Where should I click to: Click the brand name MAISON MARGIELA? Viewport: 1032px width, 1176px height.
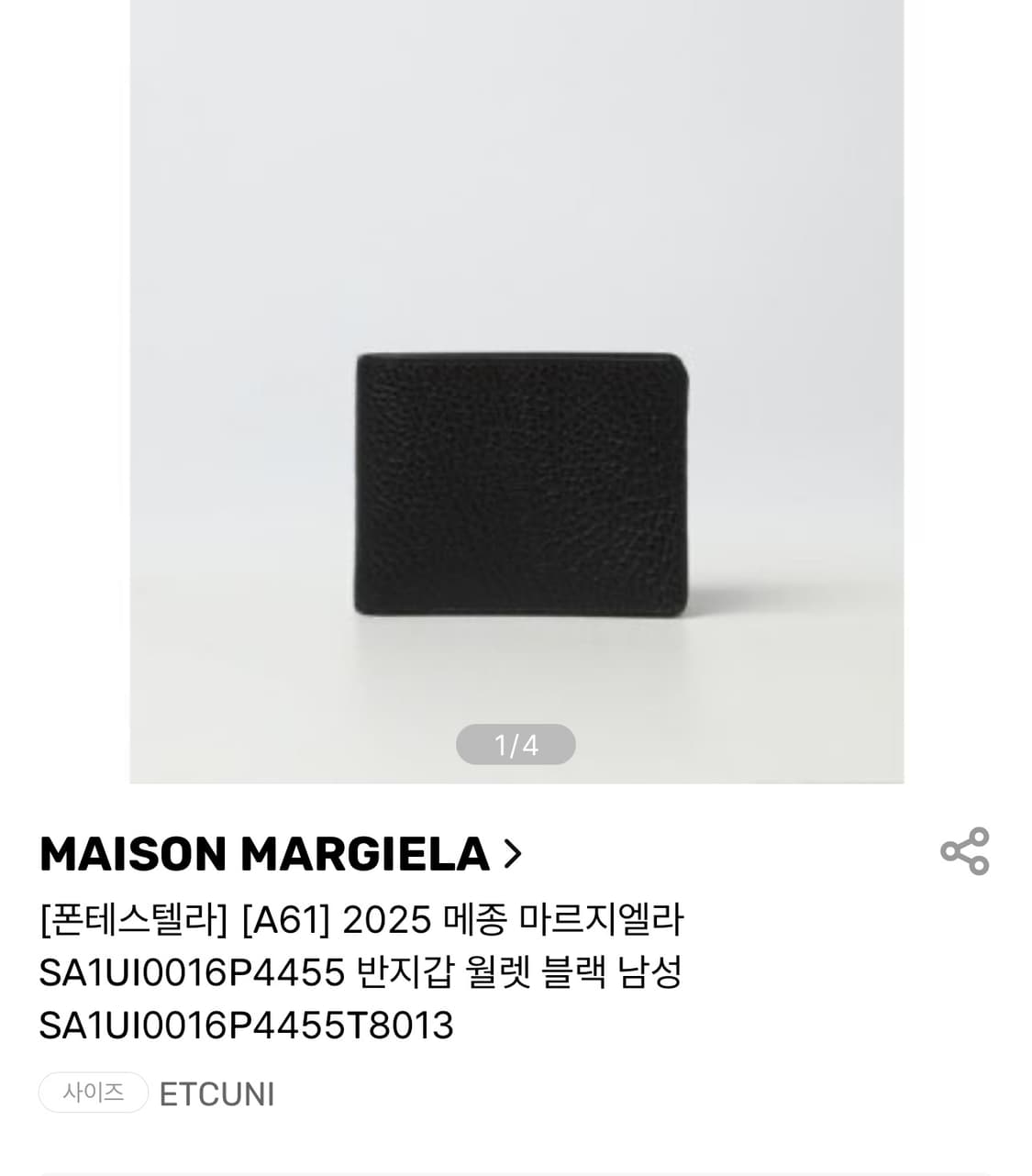pos(263,851)
